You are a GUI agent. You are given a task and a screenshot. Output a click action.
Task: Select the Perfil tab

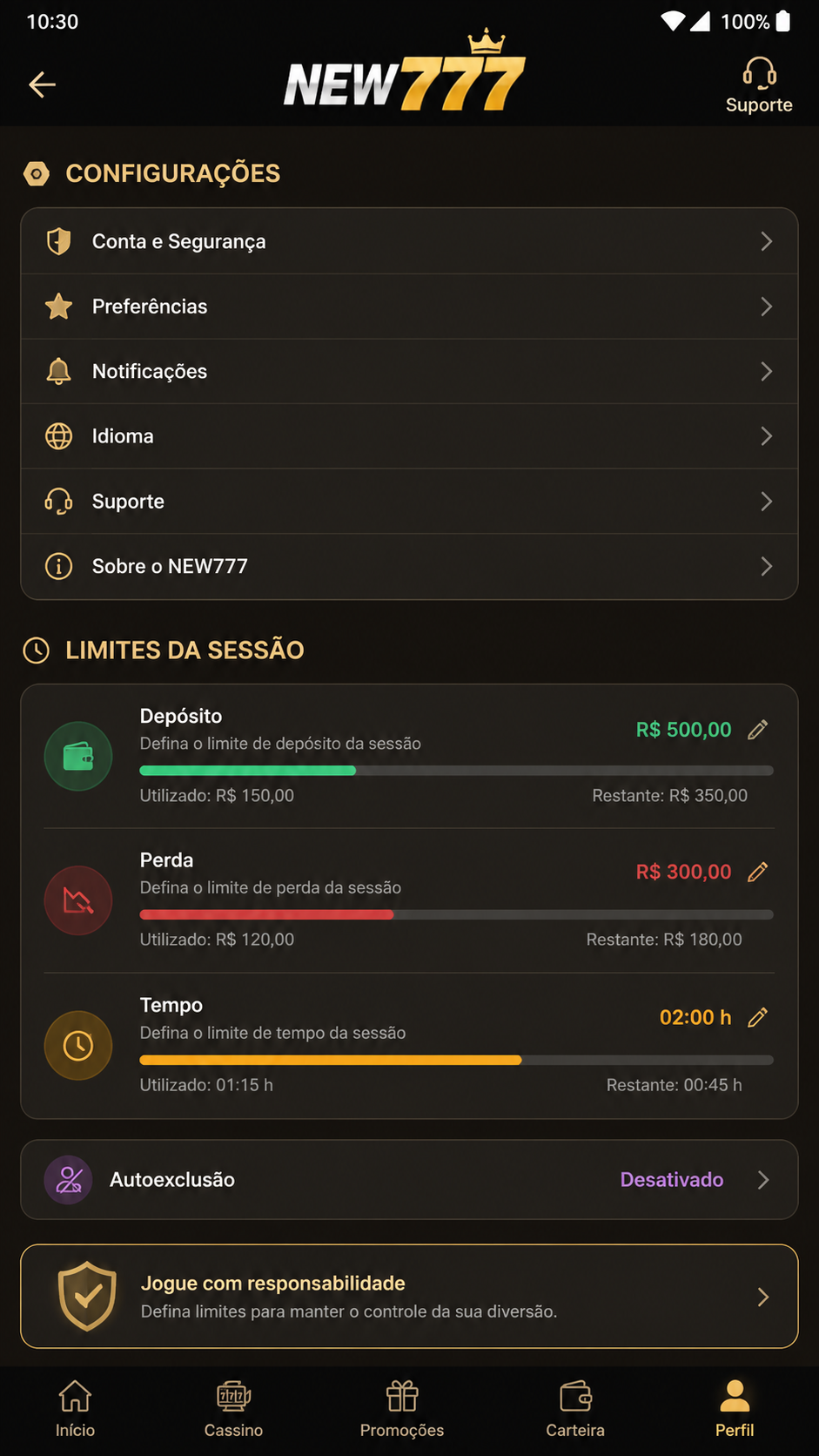735,1409
